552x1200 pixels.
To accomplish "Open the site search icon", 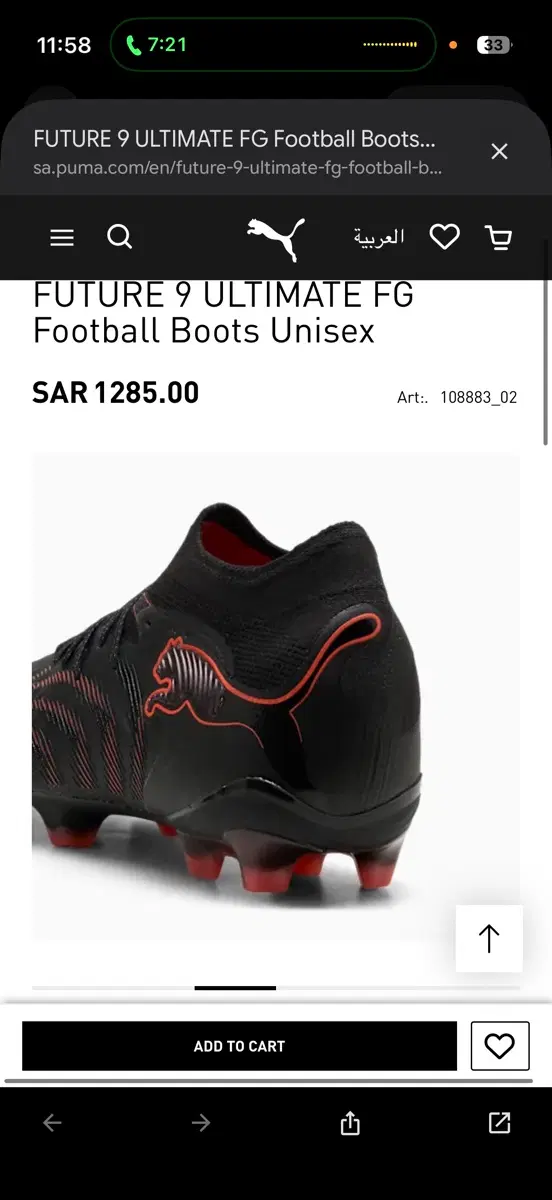I will [120, 237].
